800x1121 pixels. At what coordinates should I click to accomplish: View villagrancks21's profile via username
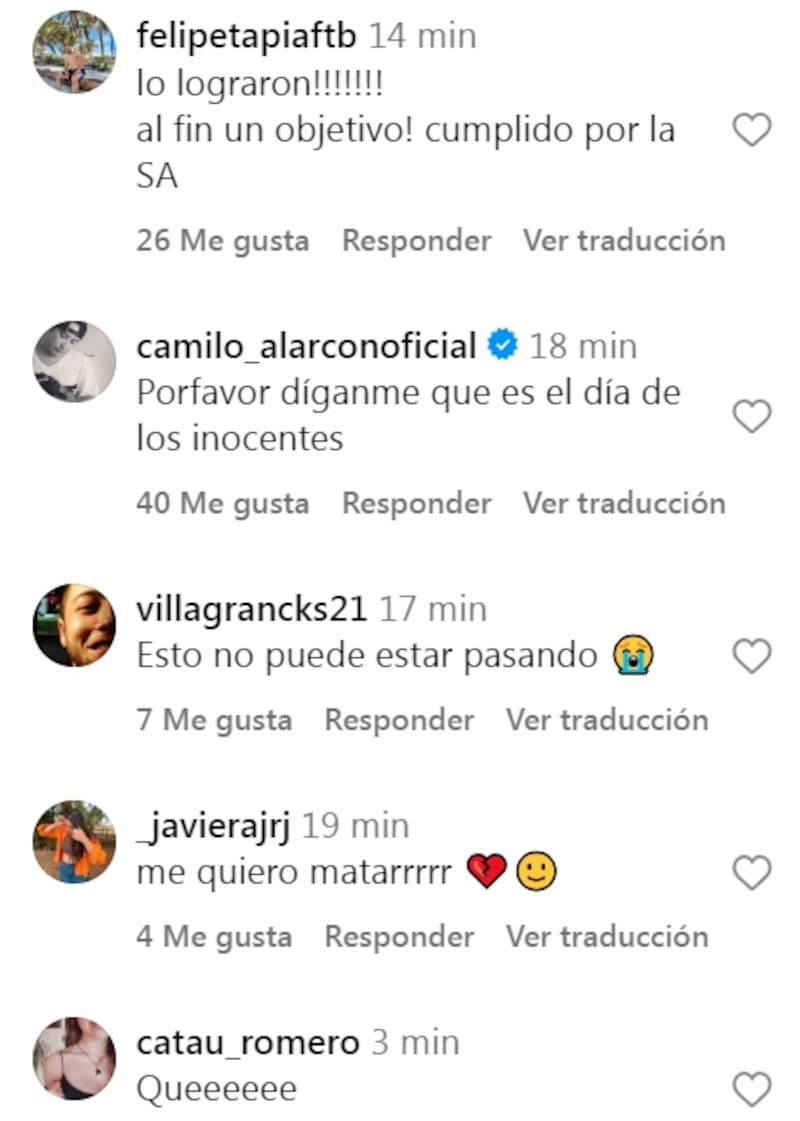pyautogui.click(x=251, y=609)
